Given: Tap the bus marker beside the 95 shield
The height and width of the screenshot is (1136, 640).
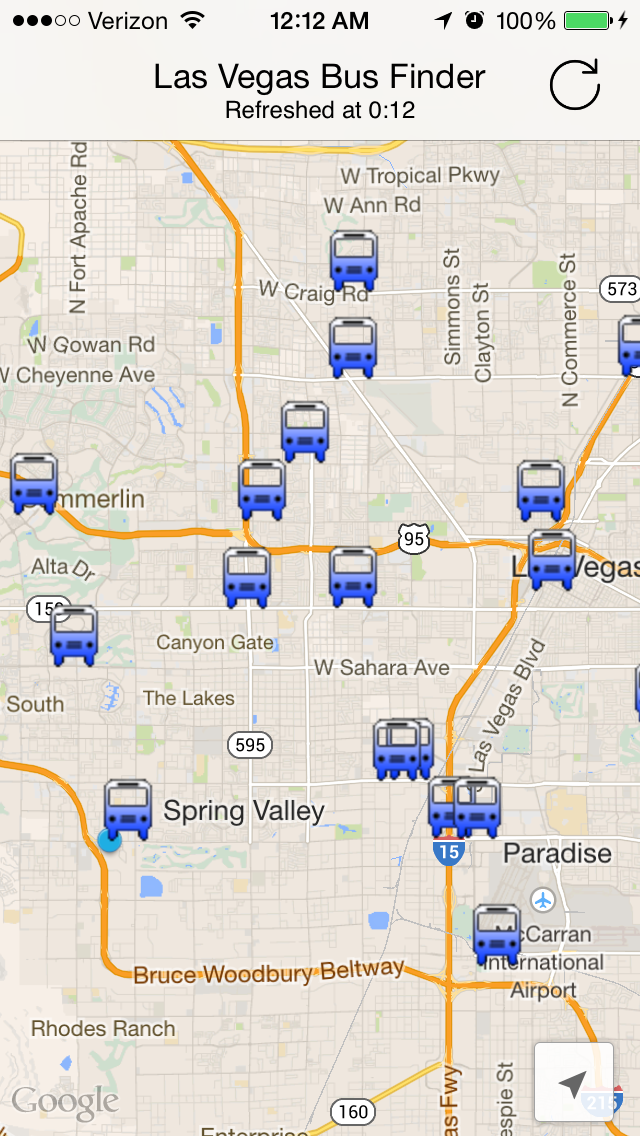Looking at the screenshot, I should [x=352, y=576].
